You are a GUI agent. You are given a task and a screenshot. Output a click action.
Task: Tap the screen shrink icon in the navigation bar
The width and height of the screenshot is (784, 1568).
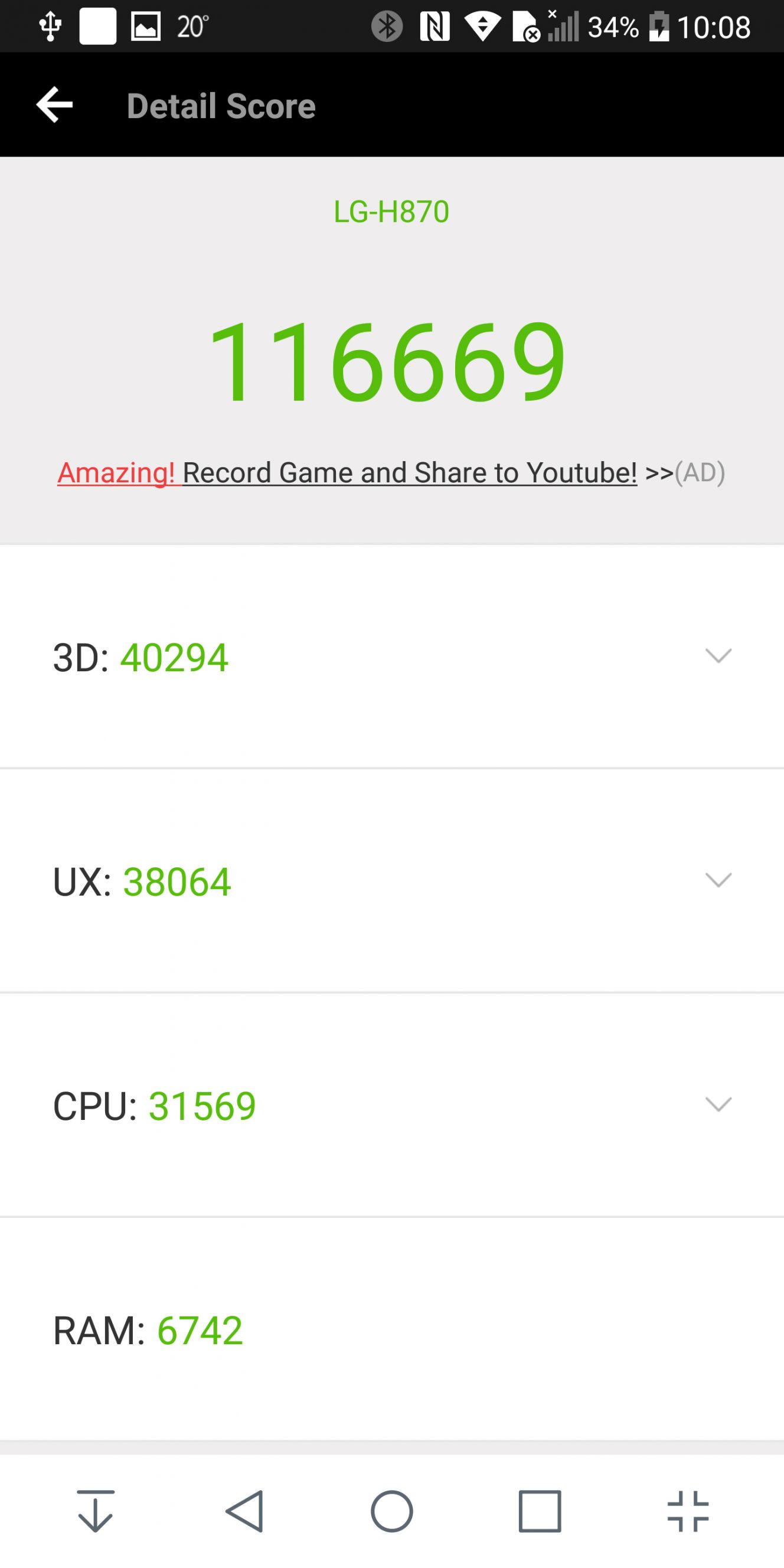click(x=688, y=1511)
